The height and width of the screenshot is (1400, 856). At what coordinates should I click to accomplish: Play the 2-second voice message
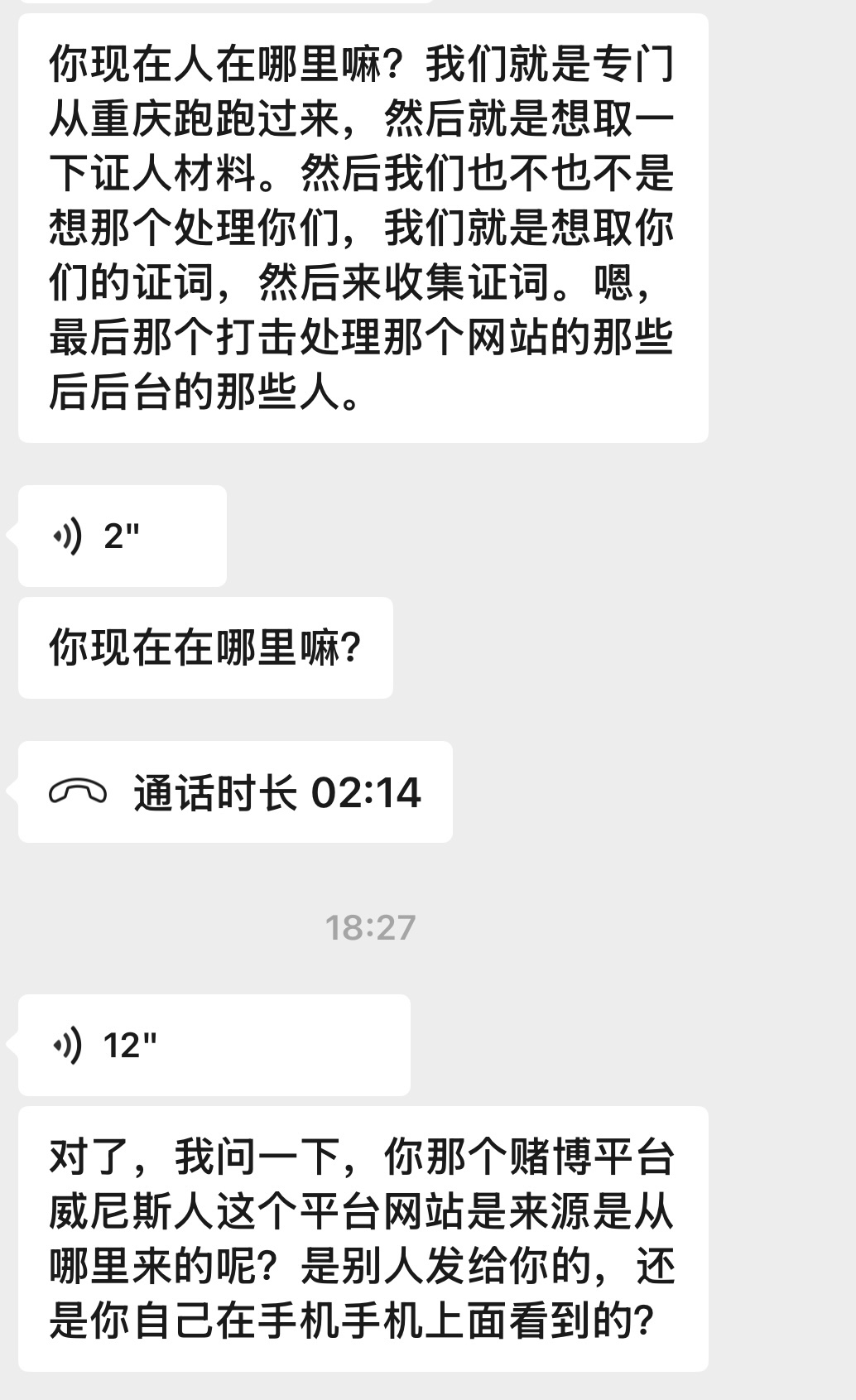tap(122, 536)
